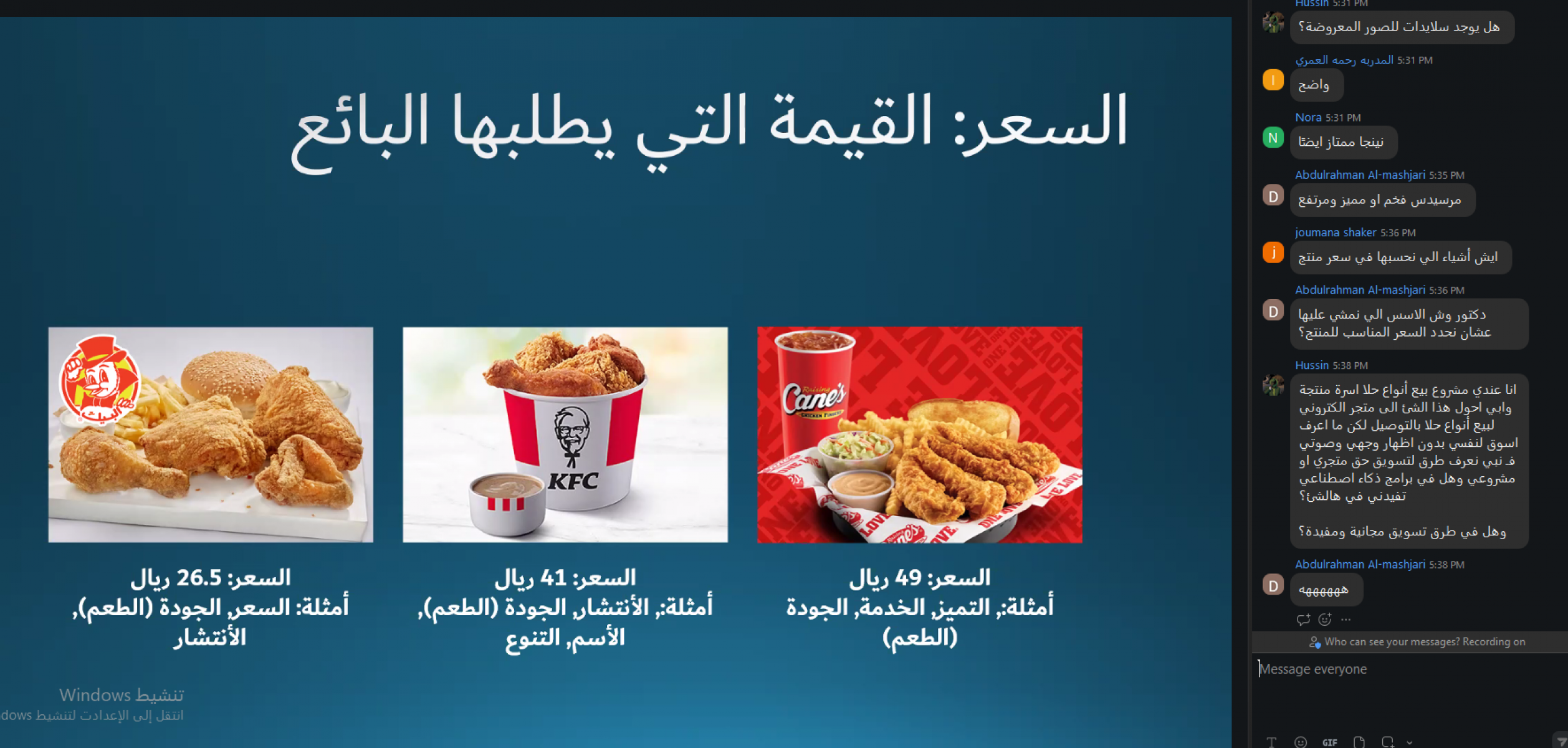Open the emoji picker in the composer
1568x748 pixels.
pos(1300,742)
